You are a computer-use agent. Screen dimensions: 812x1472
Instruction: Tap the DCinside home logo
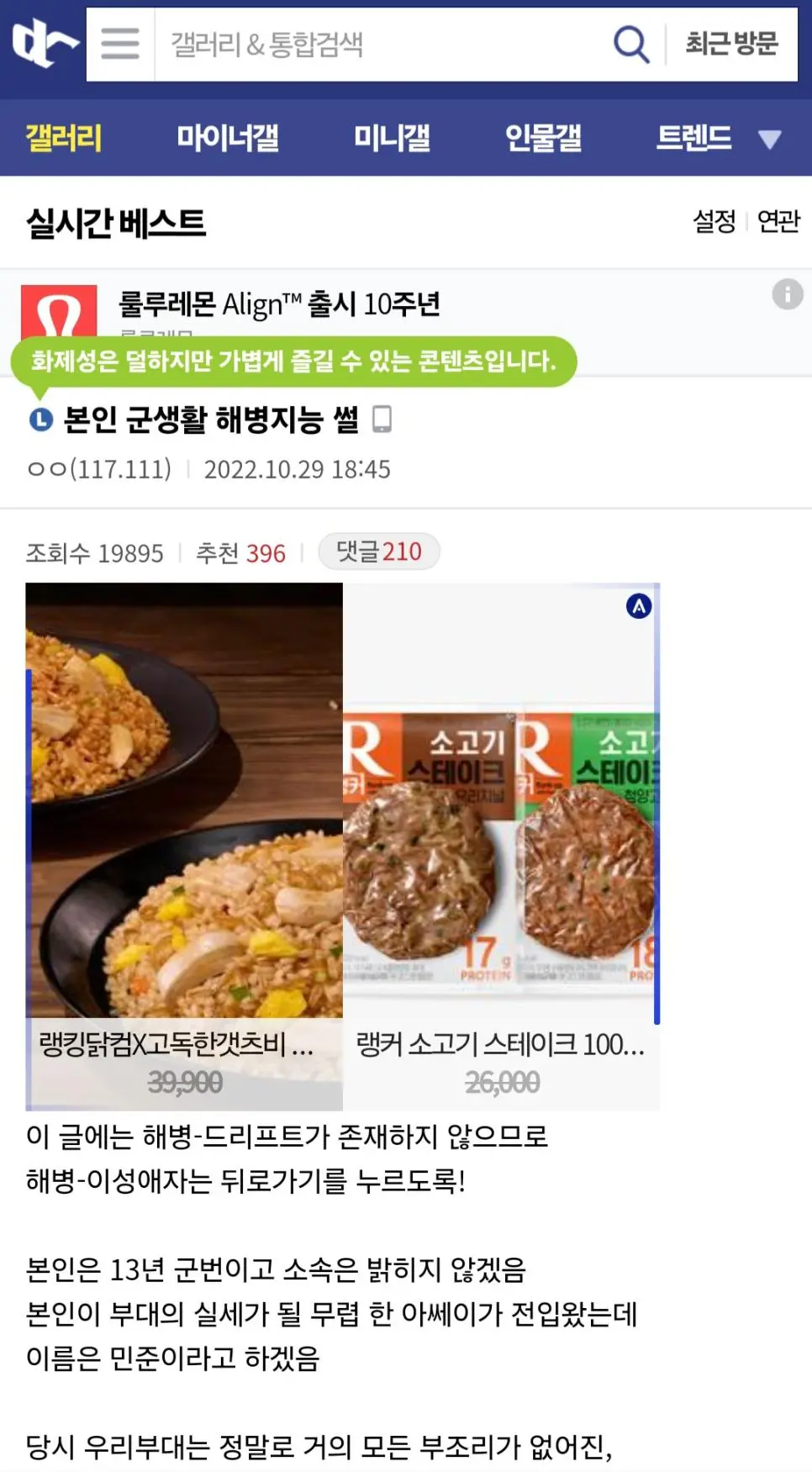(44, 44)
